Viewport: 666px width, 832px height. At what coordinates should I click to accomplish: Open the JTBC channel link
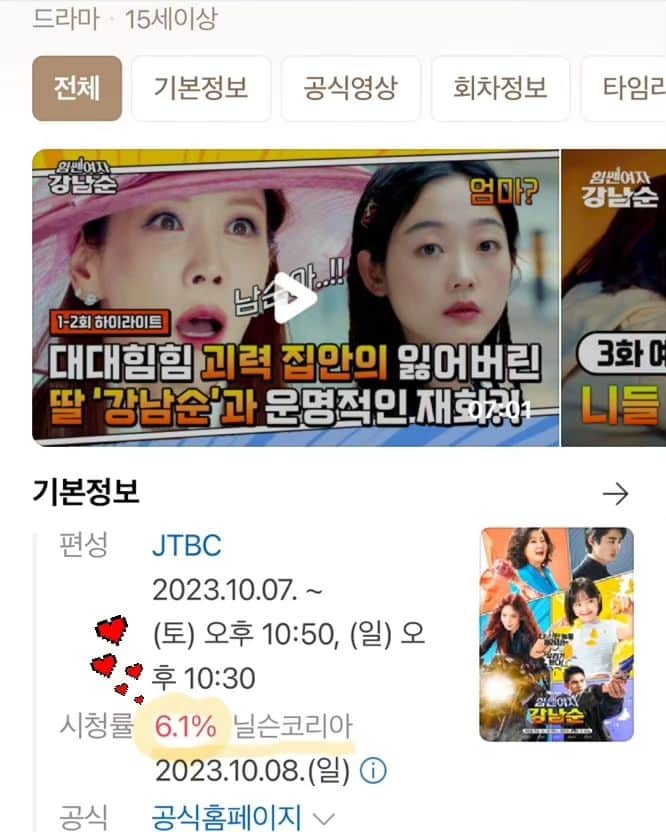[186, 546]
